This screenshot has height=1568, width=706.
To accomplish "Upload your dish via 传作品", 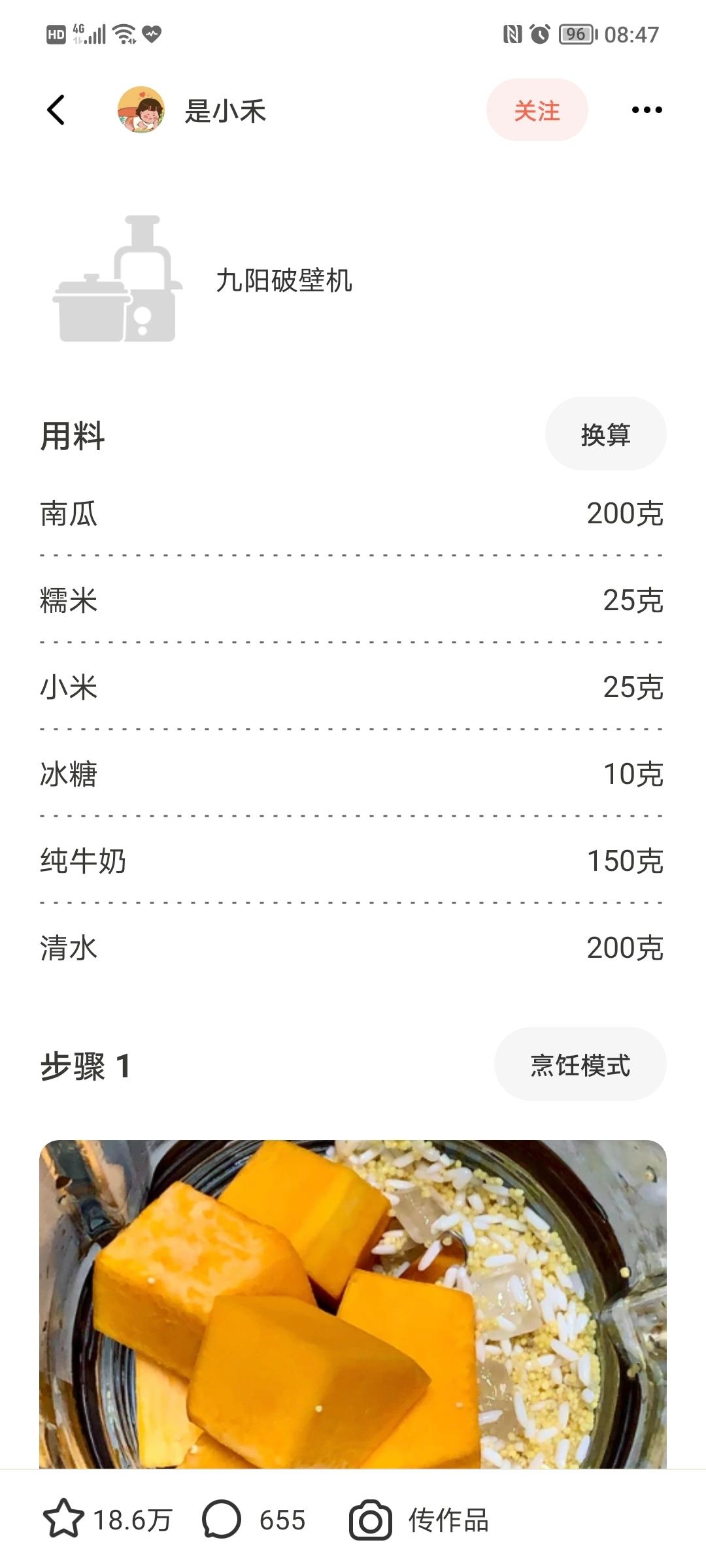I will pos(418,1520).
